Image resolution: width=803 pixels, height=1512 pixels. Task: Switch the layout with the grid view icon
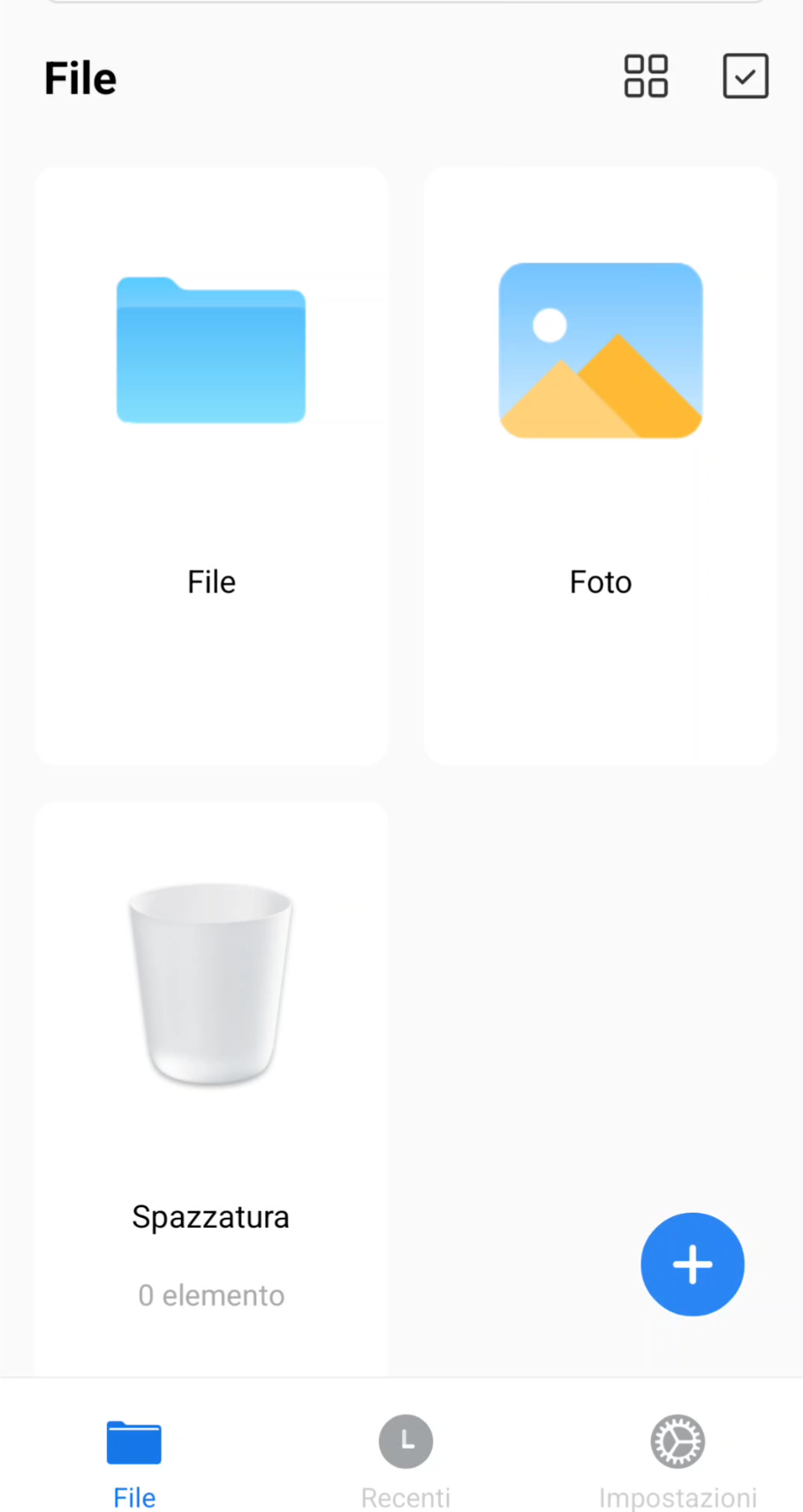(x=646, y=76)
